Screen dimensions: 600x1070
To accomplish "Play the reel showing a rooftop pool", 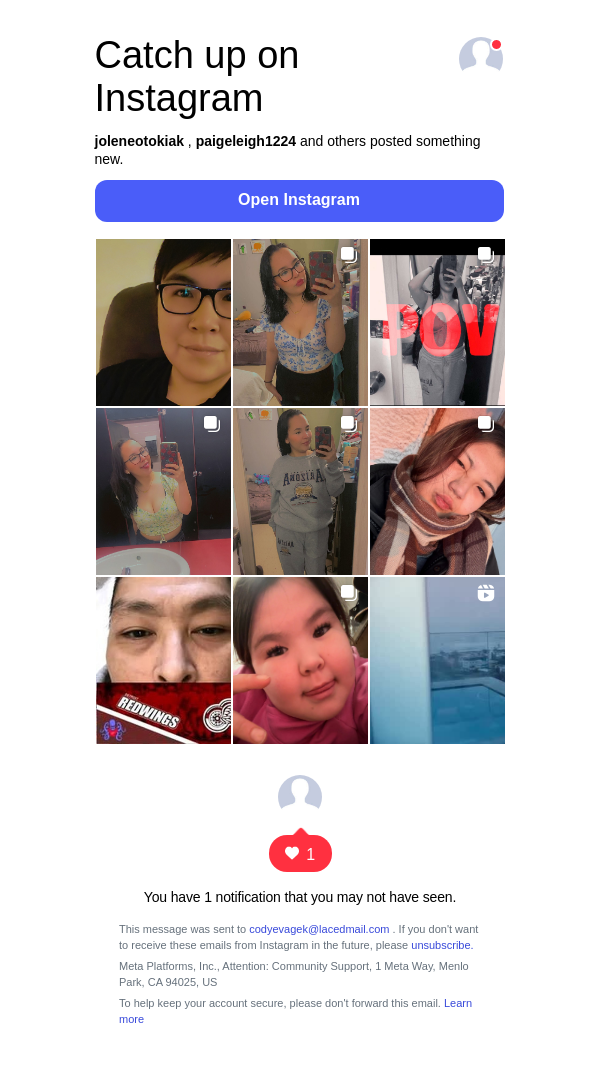I will pyautogui.click(x=437, y=660).
